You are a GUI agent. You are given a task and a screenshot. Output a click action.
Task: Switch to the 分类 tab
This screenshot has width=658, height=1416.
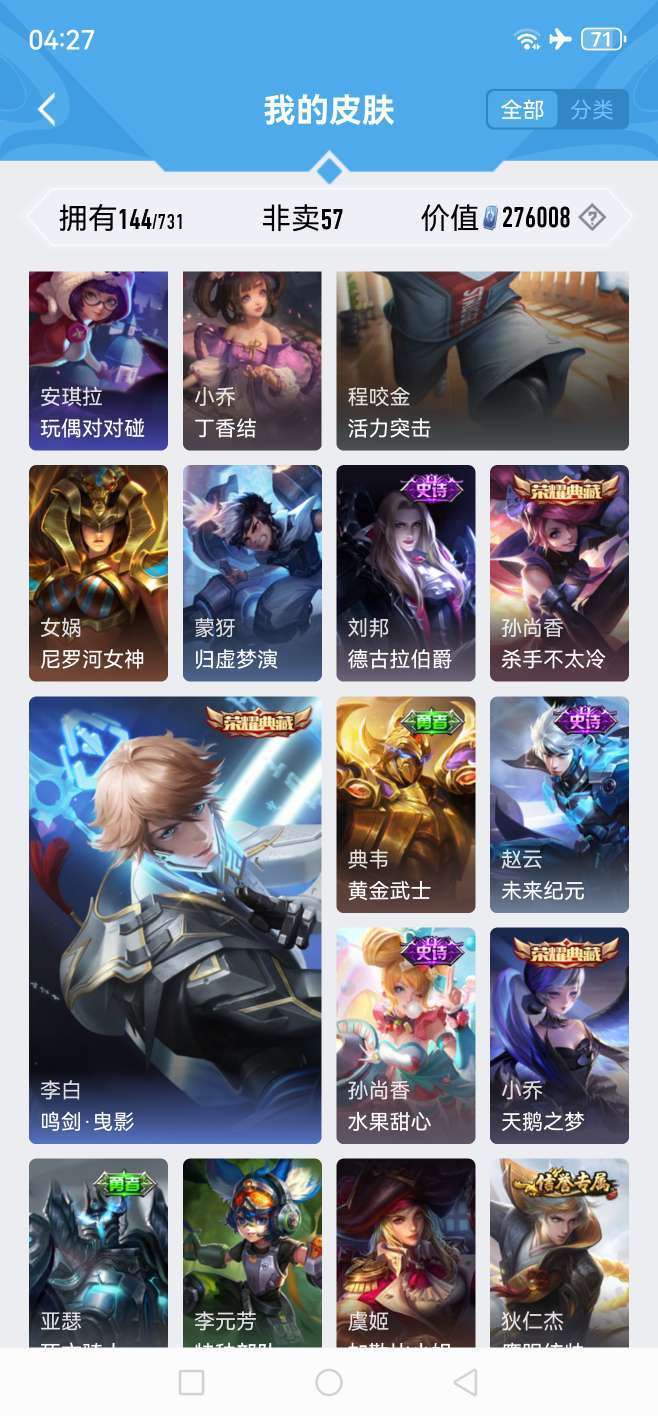point(592,110)
